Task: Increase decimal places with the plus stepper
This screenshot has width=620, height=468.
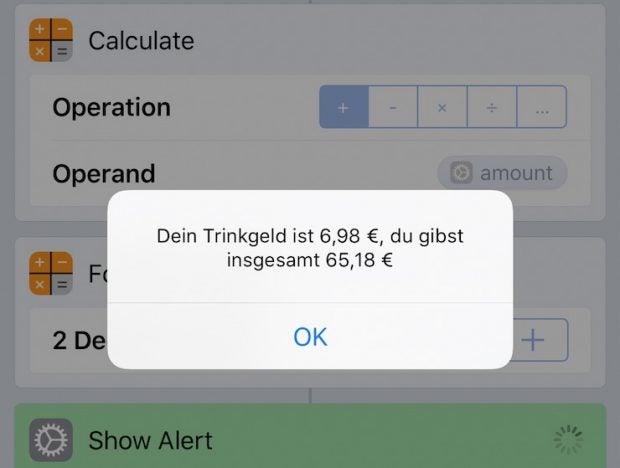Action: pos(538,341)
